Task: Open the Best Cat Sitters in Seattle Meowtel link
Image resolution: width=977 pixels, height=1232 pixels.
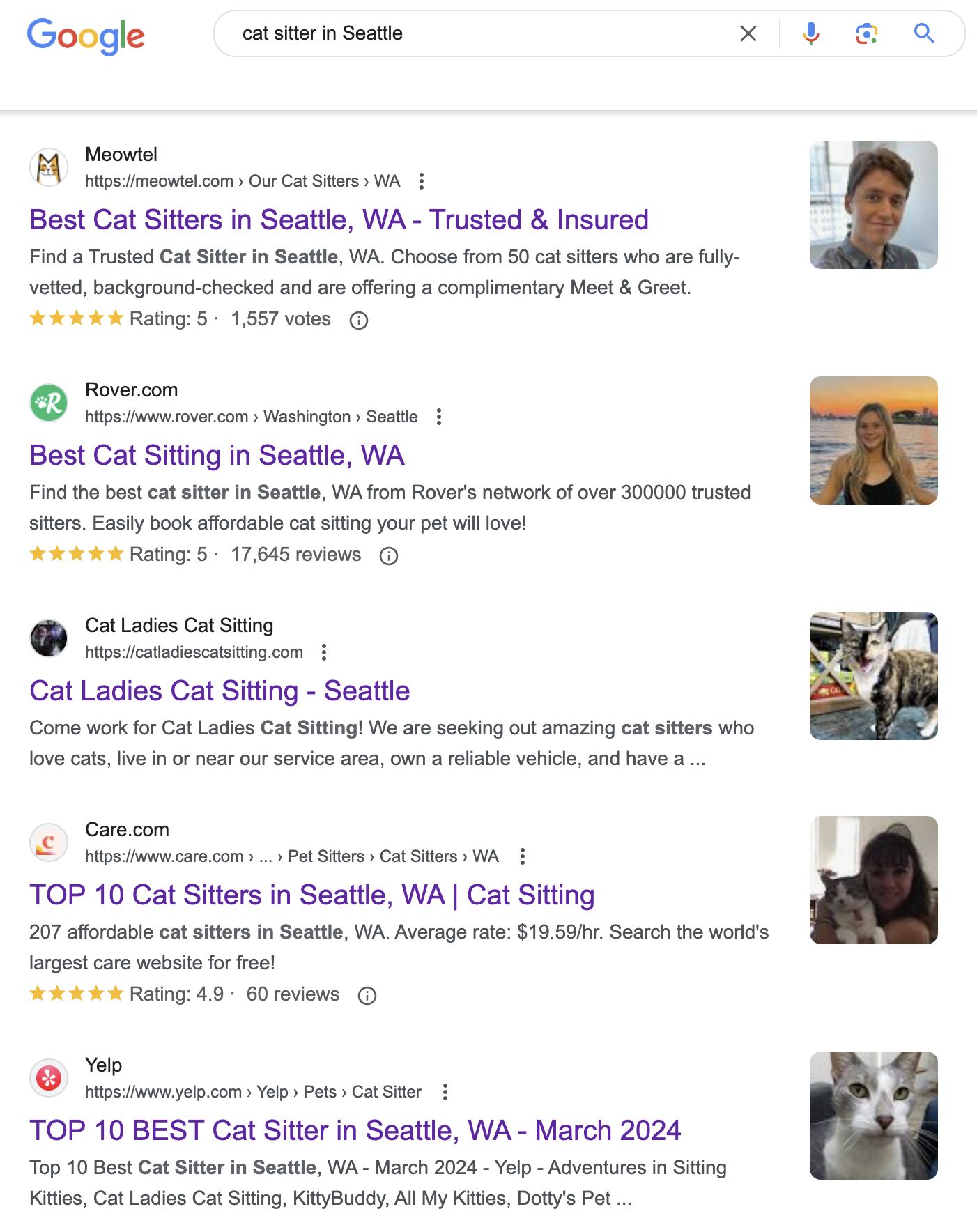Action: pos(339,219)
